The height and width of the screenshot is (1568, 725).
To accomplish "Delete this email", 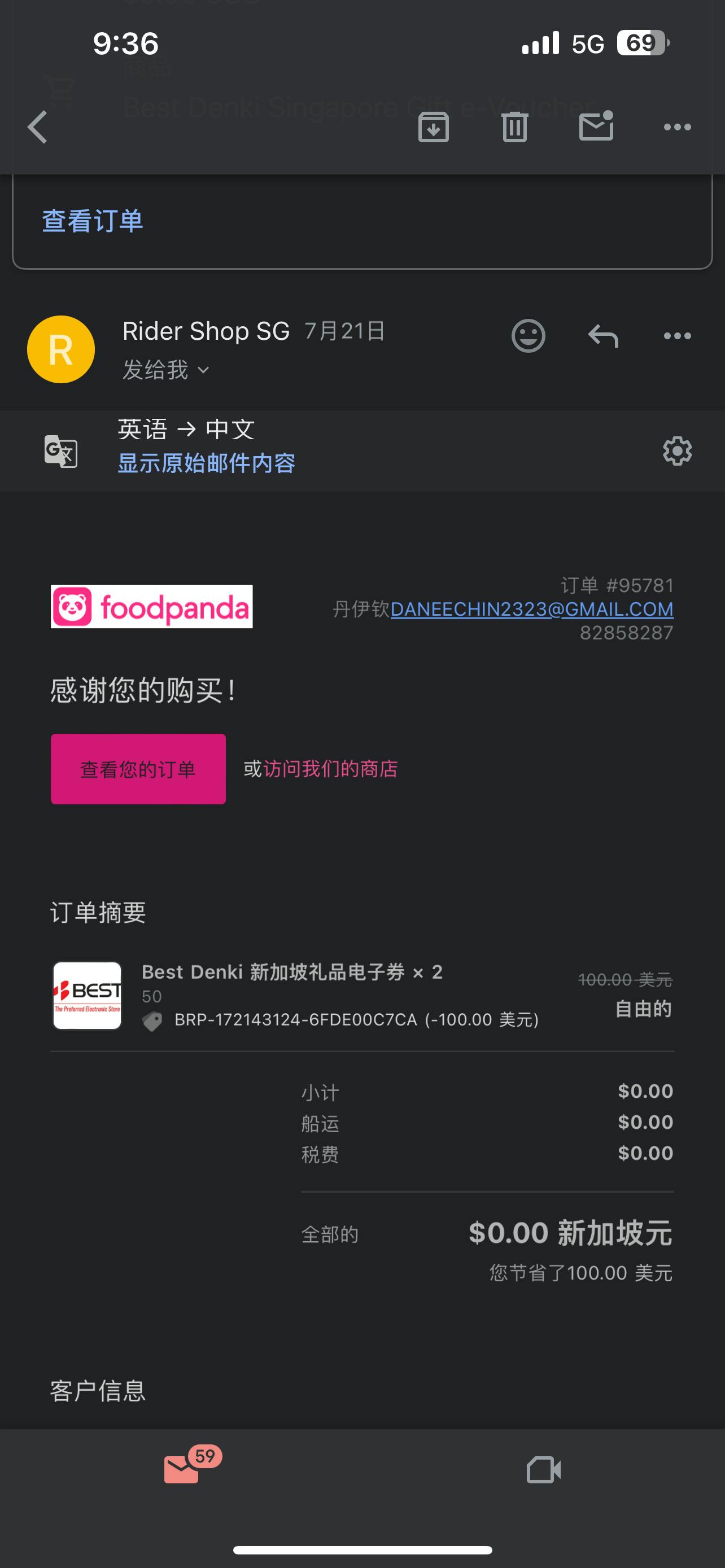I will point(514,127).
